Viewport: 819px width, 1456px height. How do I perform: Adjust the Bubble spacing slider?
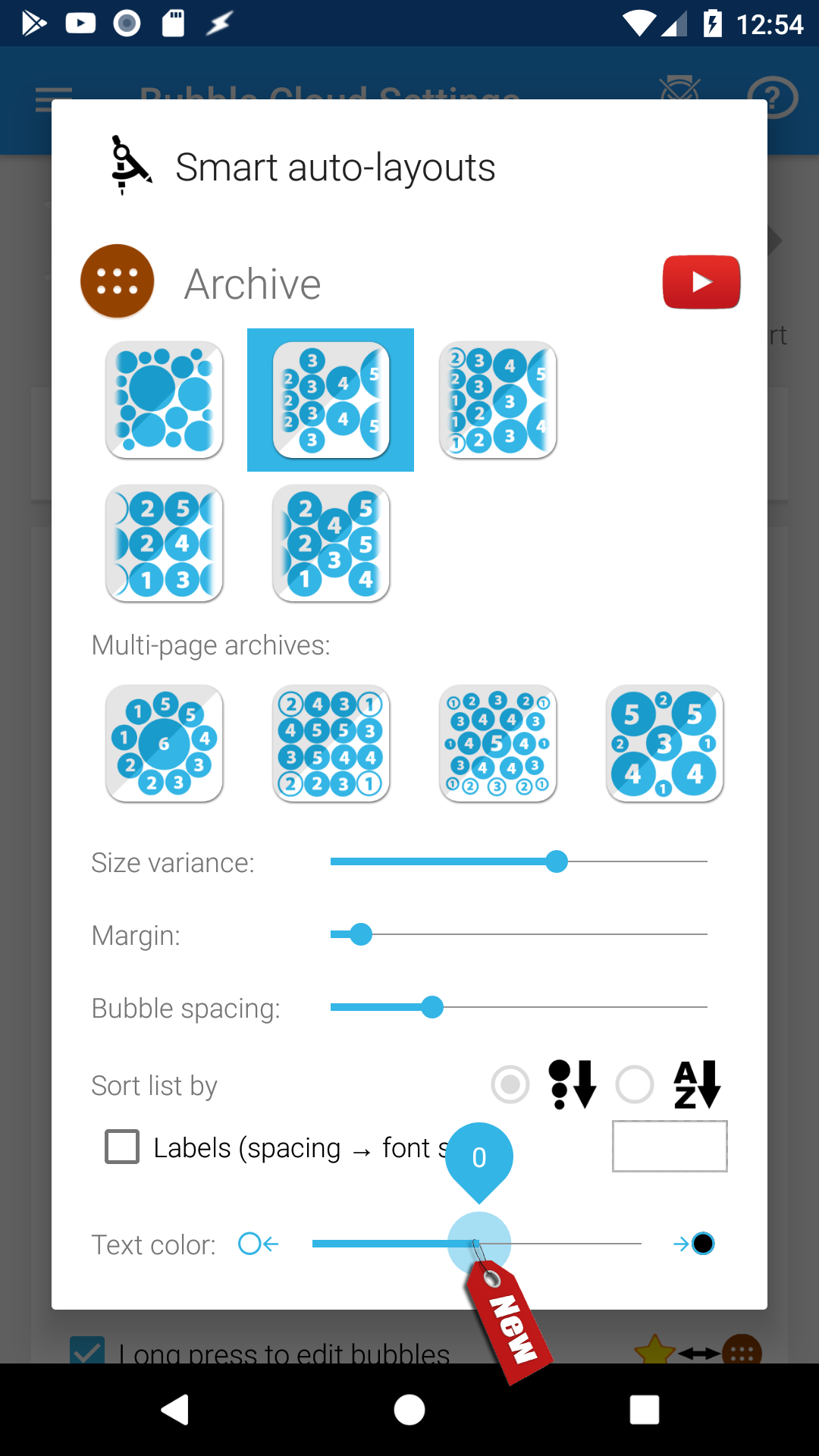(x=432, y=1007)
